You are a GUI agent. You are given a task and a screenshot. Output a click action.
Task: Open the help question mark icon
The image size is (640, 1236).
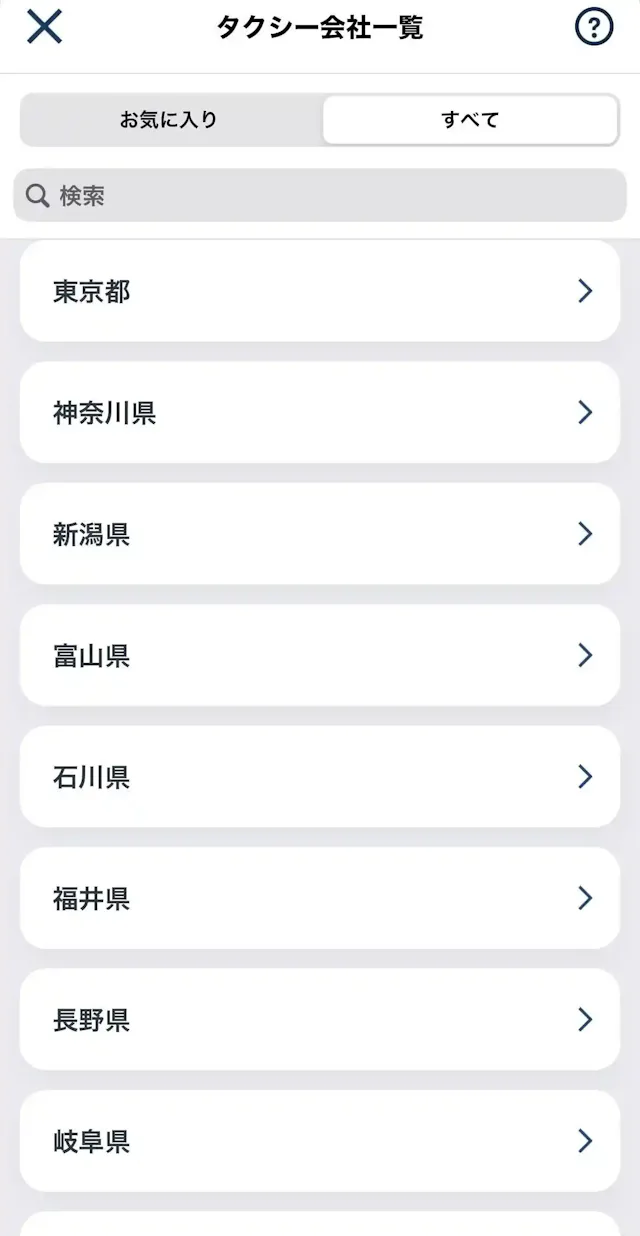pyautogui.click(x=593, y=27)
